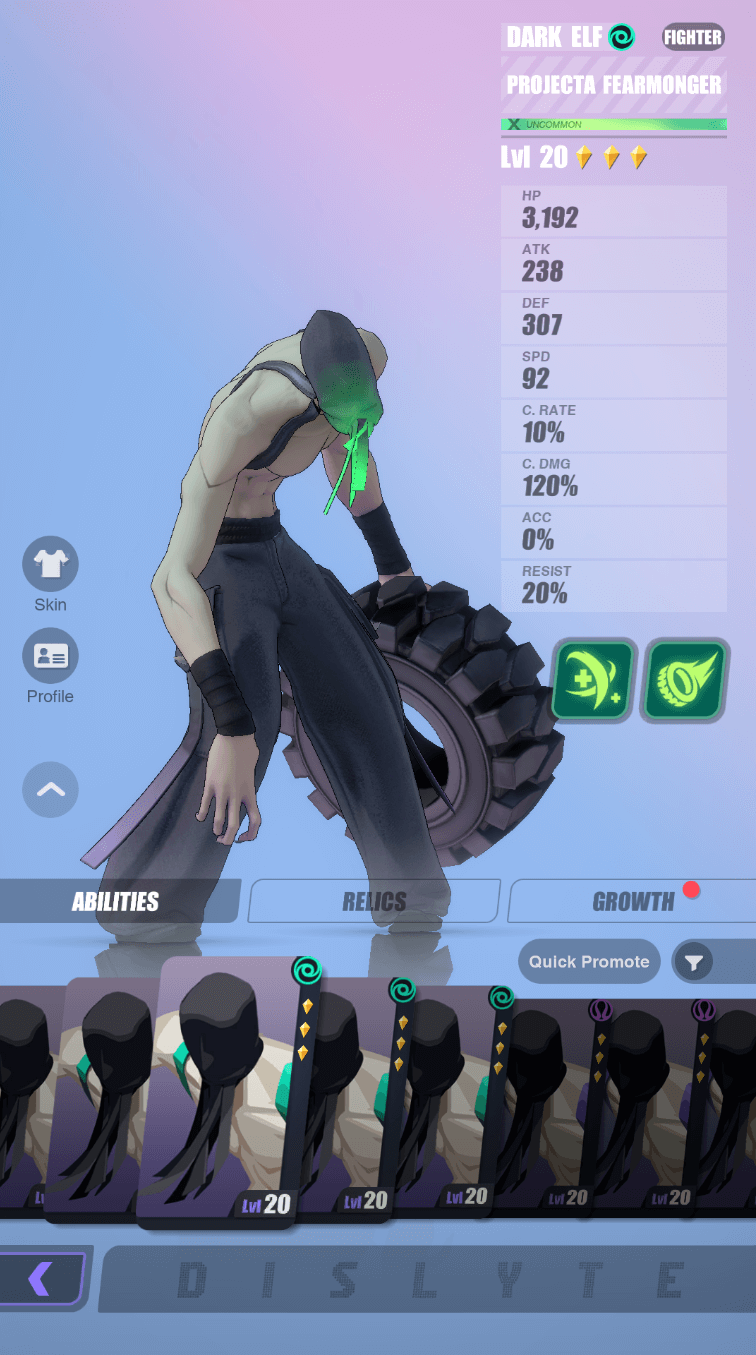Select the Abilities tab
Viewport: 756px width, 1355px height.
click(115, 901)
